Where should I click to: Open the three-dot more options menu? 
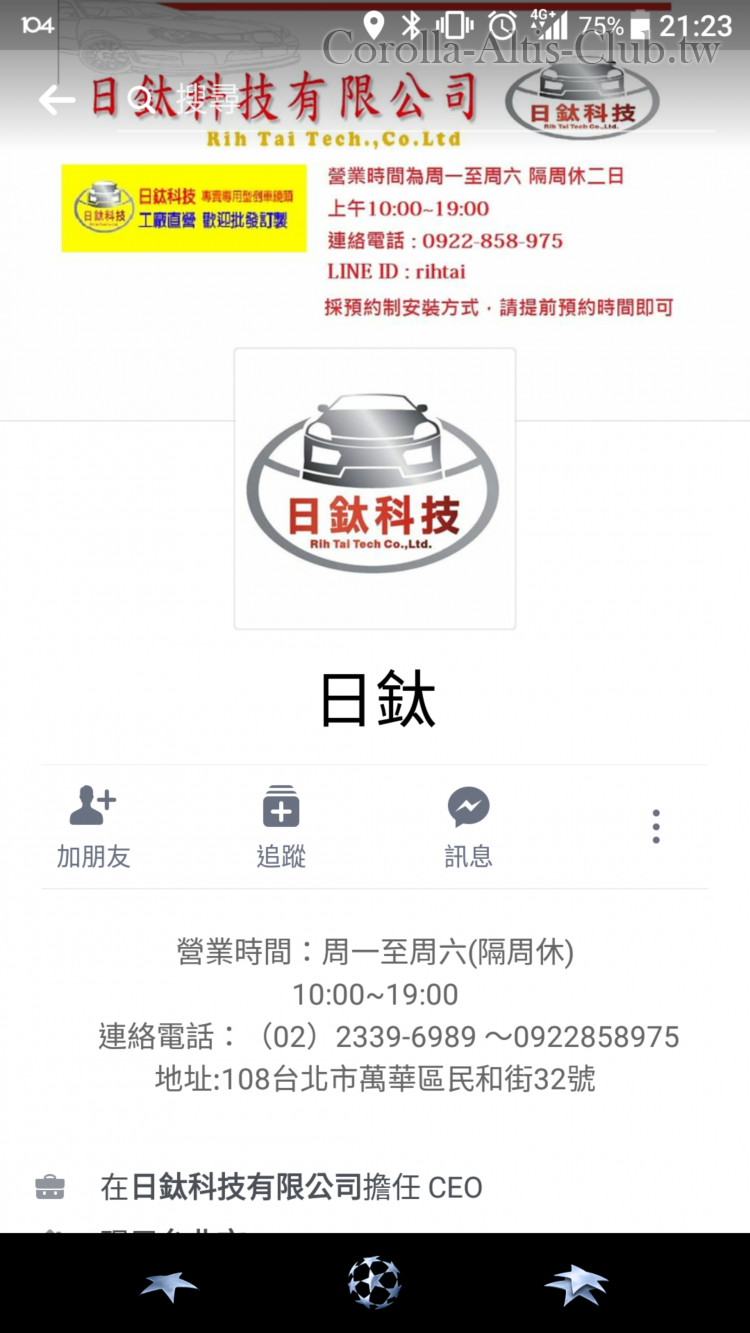point(656,827)
